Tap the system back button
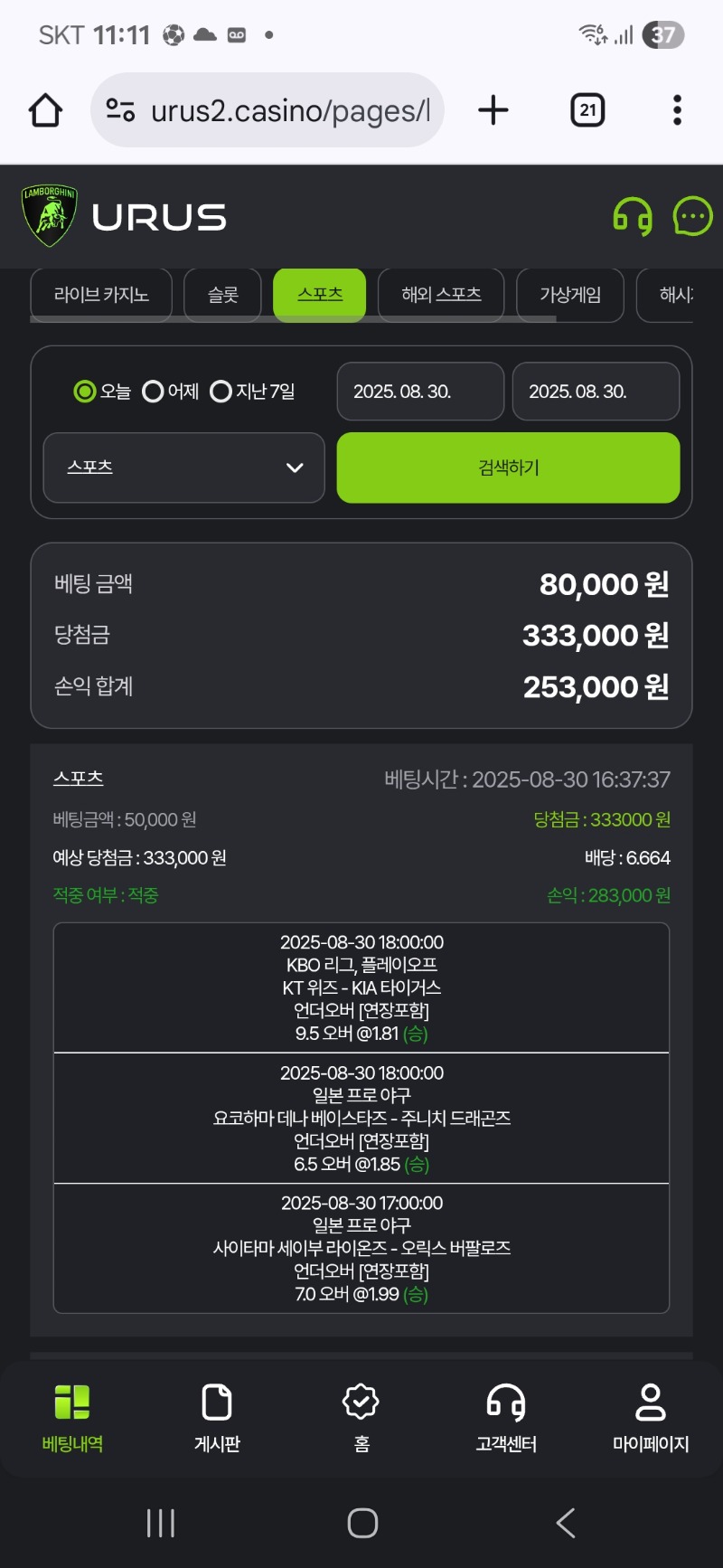The width and height of the screenshot is (723, 1568). [566, 1523]
